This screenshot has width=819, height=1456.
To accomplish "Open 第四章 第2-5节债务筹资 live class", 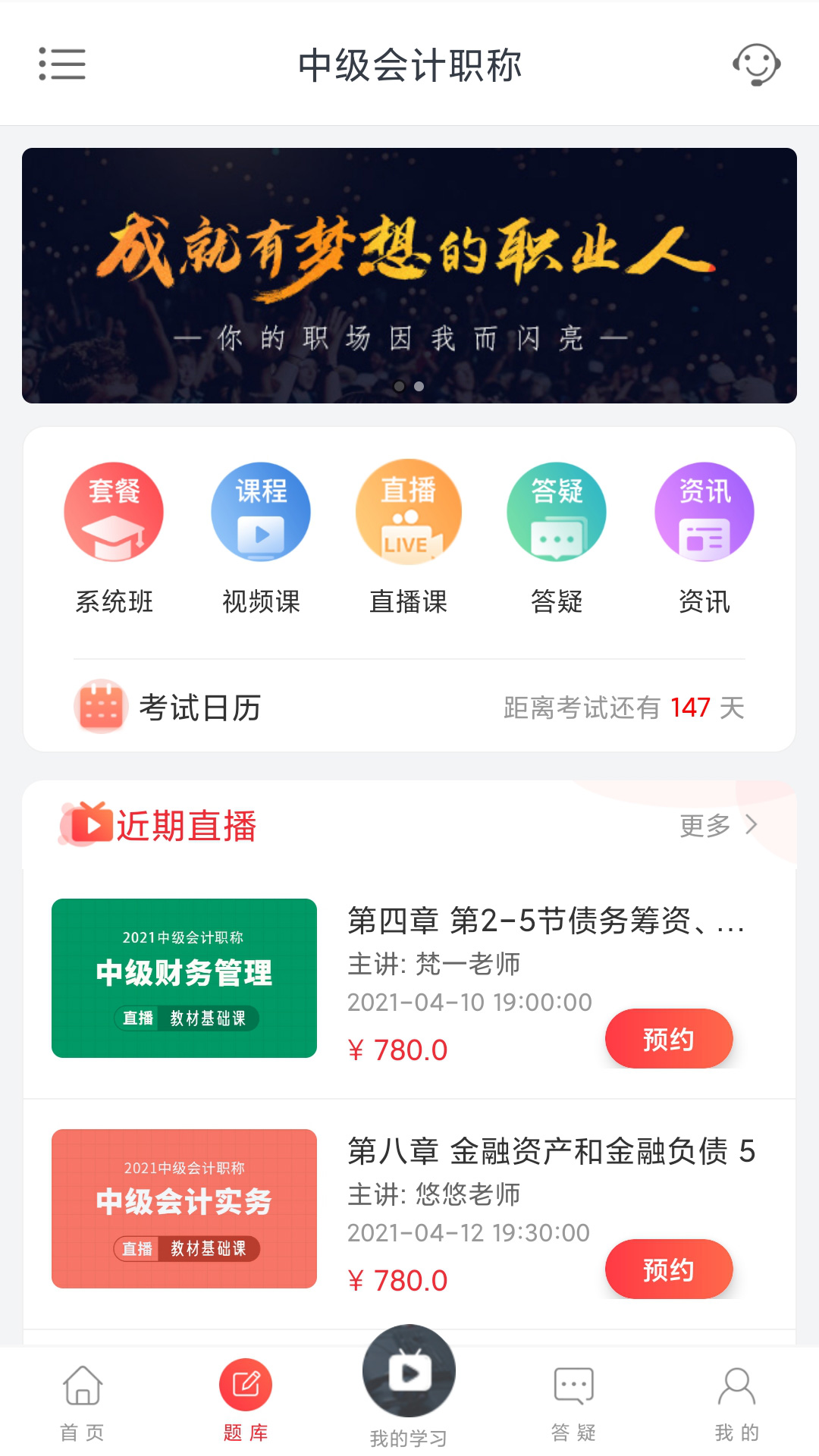I will click(x=544, y=921).
